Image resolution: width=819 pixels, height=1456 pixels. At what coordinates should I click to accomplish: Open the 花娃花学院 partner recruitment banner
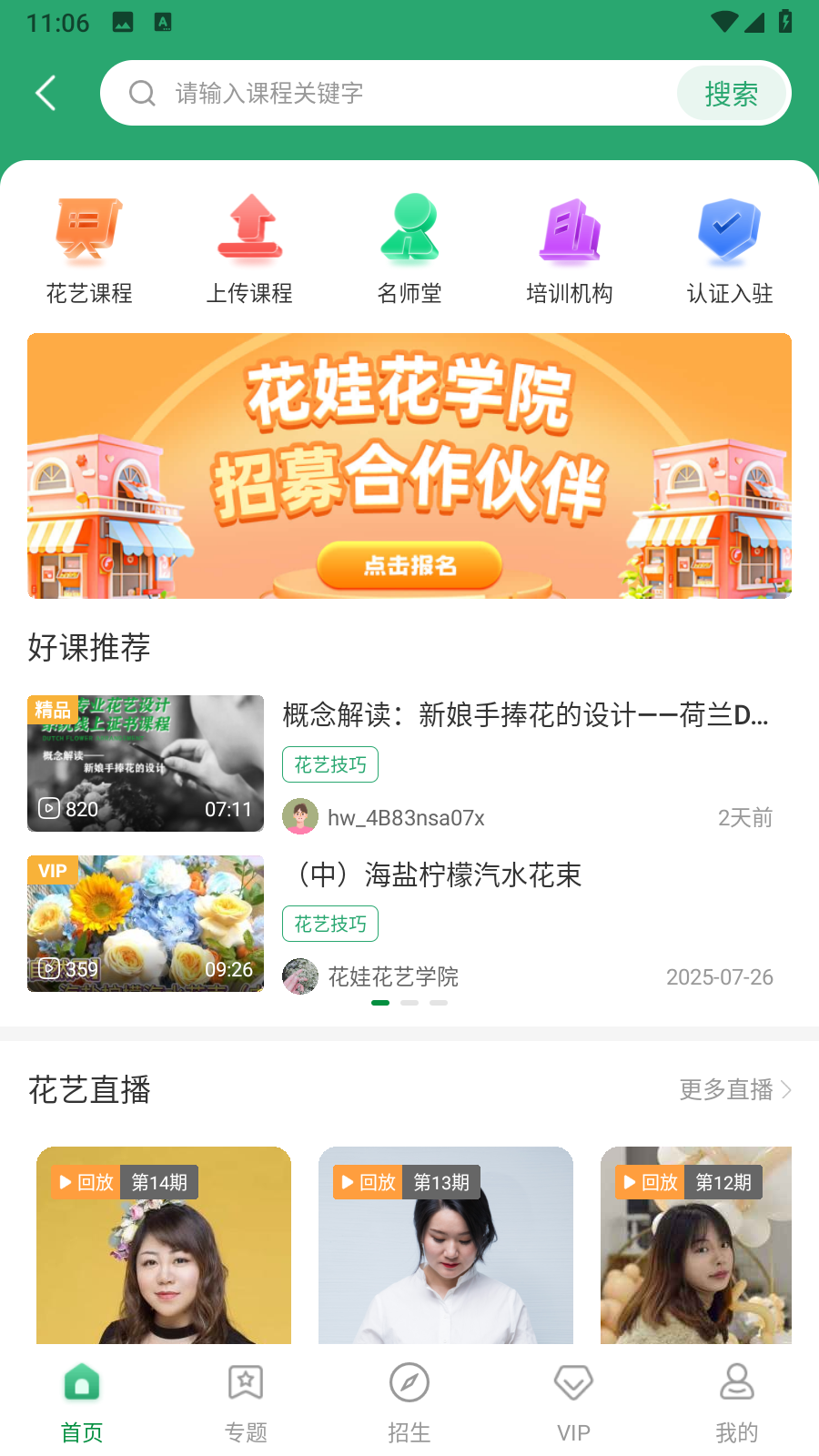pos(409,465)
